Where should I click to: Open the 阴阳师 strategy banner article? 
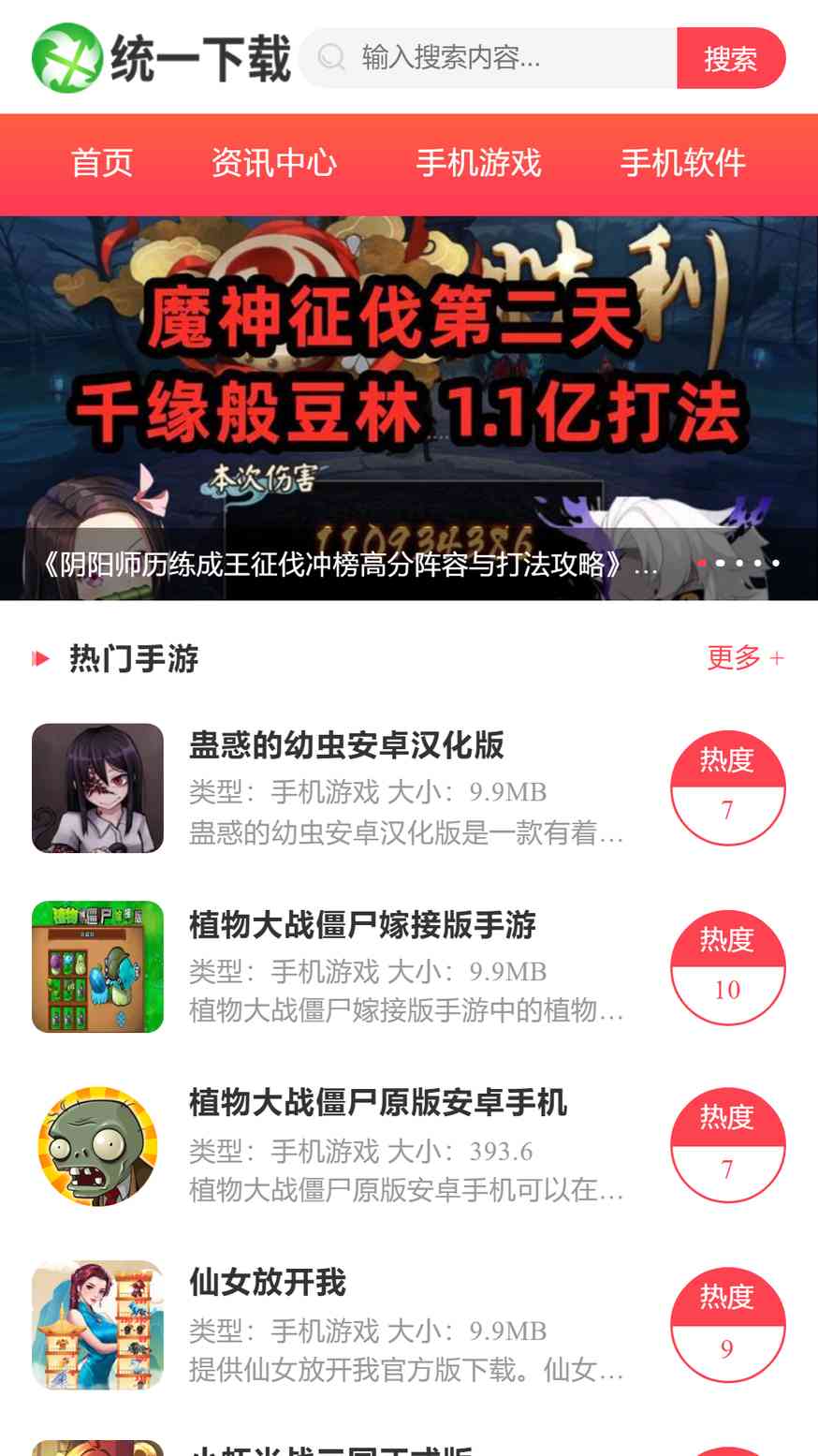click(409, 407)
